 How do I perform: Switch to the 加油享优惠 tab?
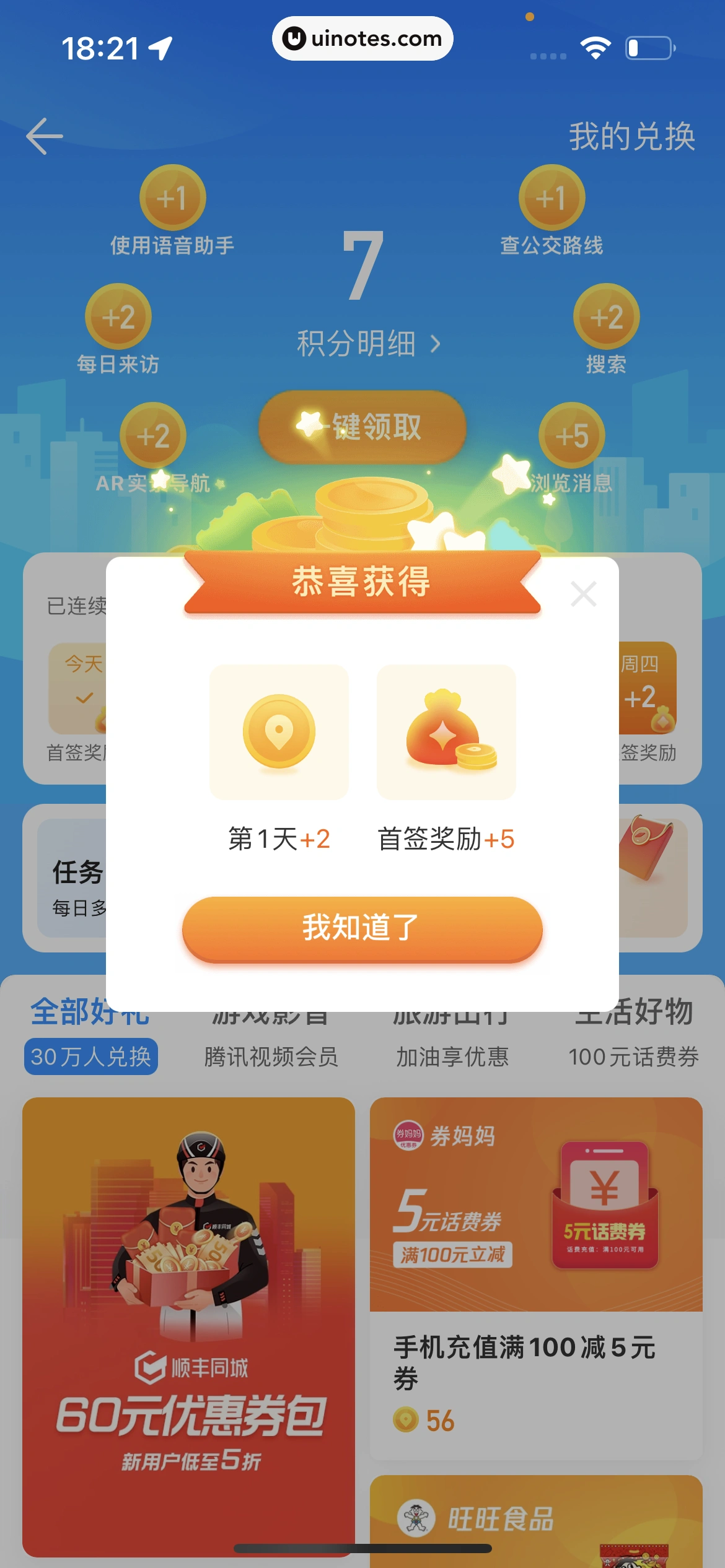point(452,1056)
